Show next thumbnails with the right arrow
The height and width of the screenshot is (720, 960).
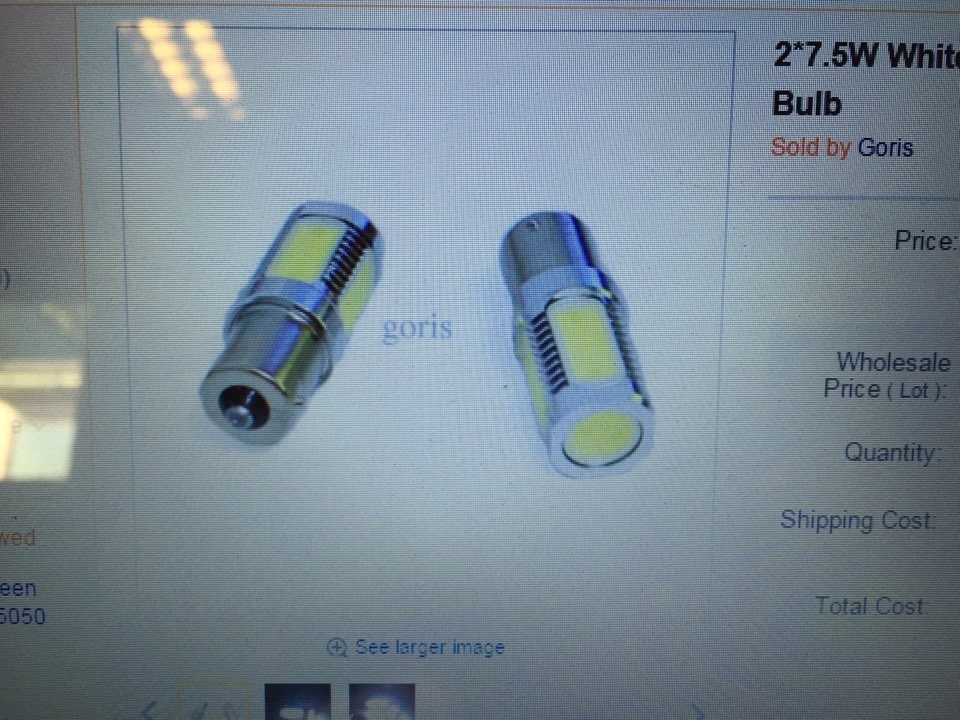click(x=698, y=711)
